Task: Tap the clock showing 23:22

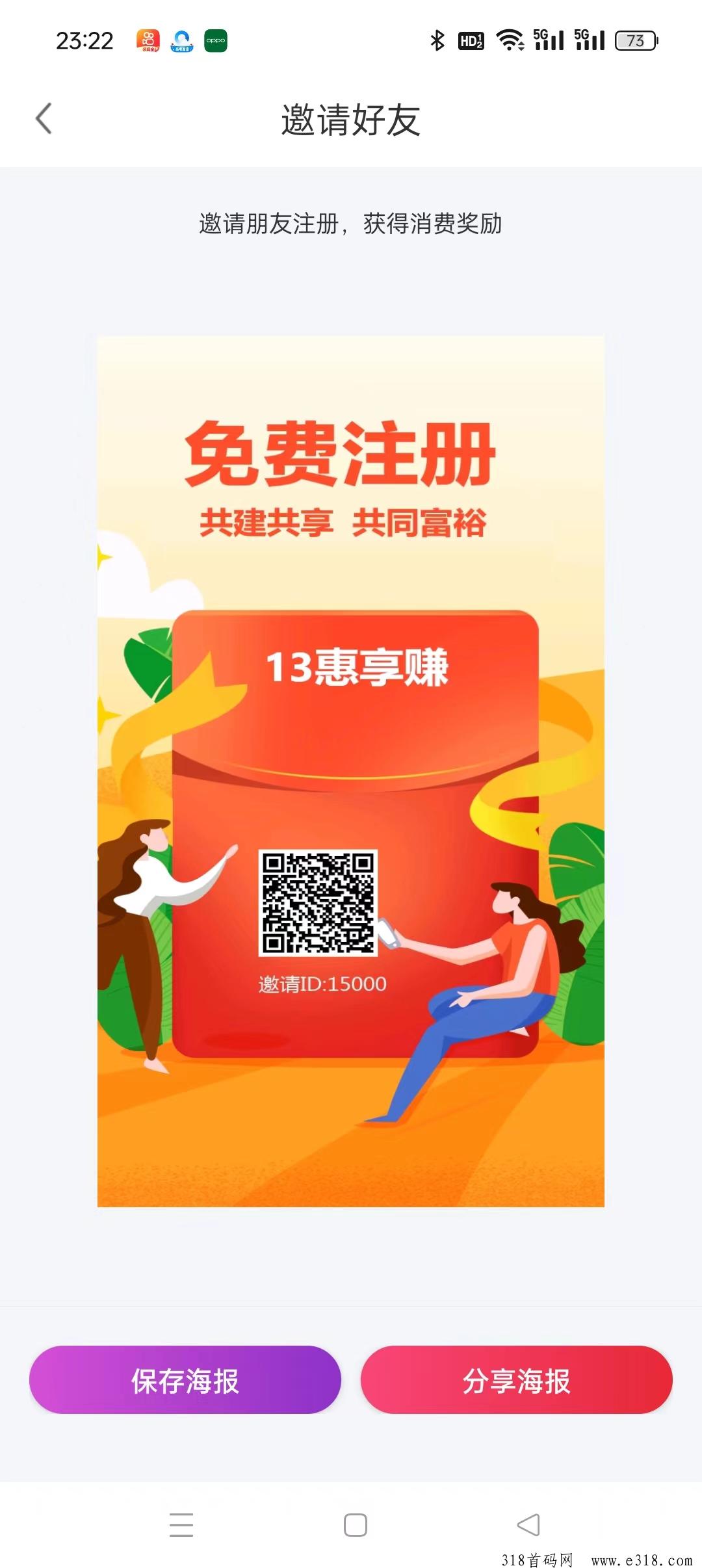Action: pyautogui.click(x=84, y=41)
